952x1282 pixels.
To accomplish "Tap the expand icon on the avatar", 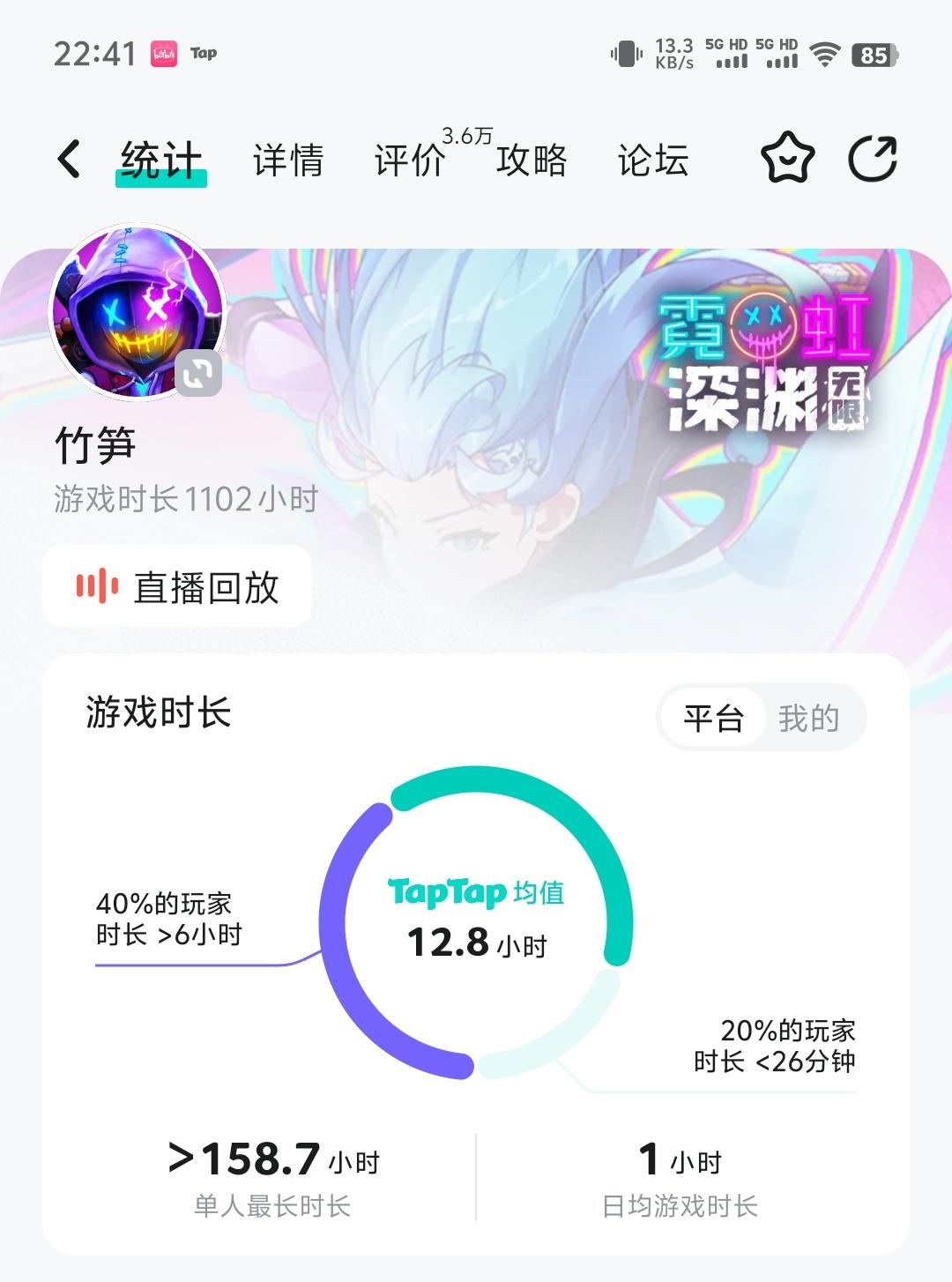I will point(200,375).
